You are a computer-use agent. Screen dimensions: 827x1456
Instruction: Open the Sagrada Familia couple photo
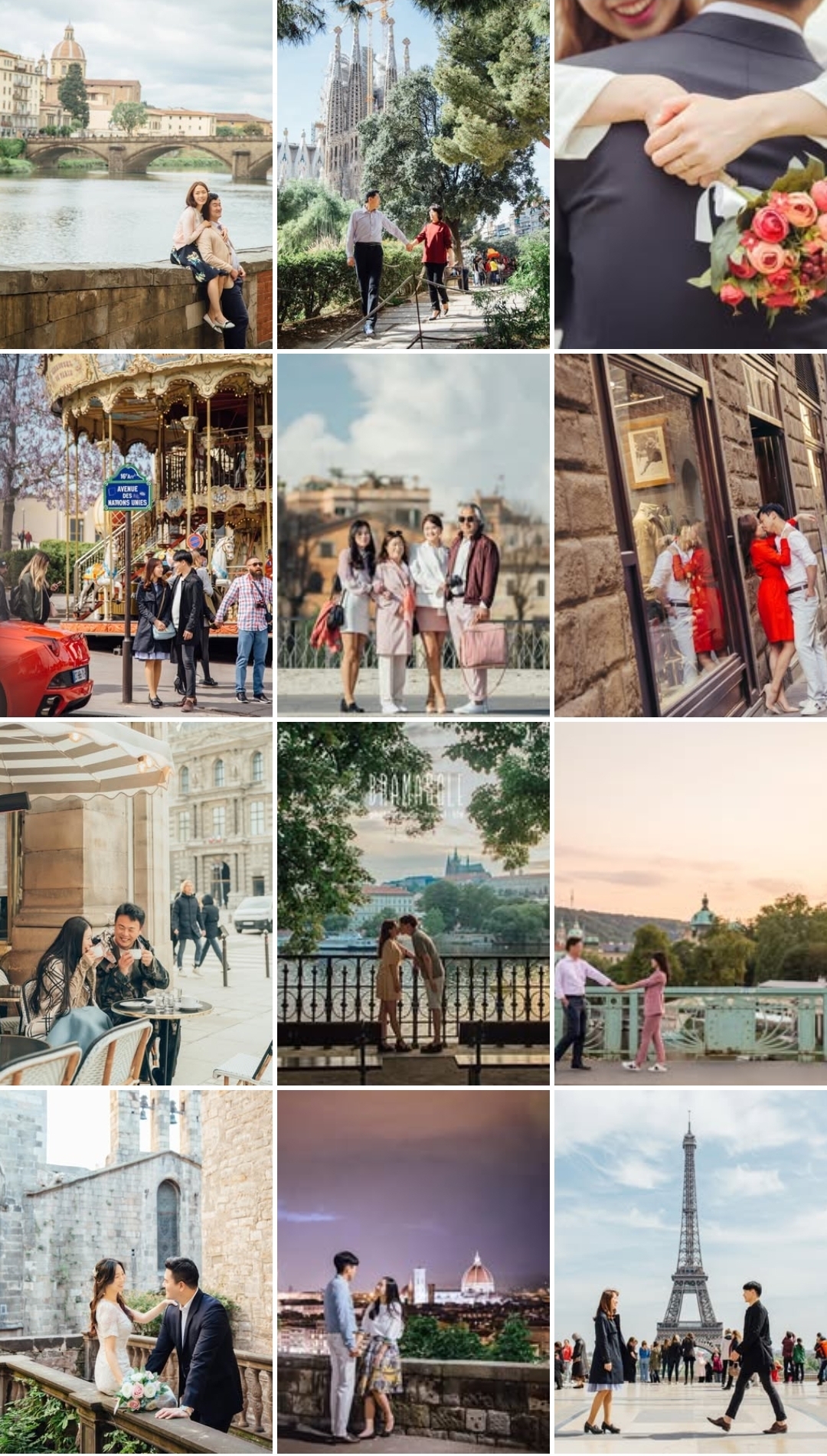pyautogui.click(x=413, y=175)
